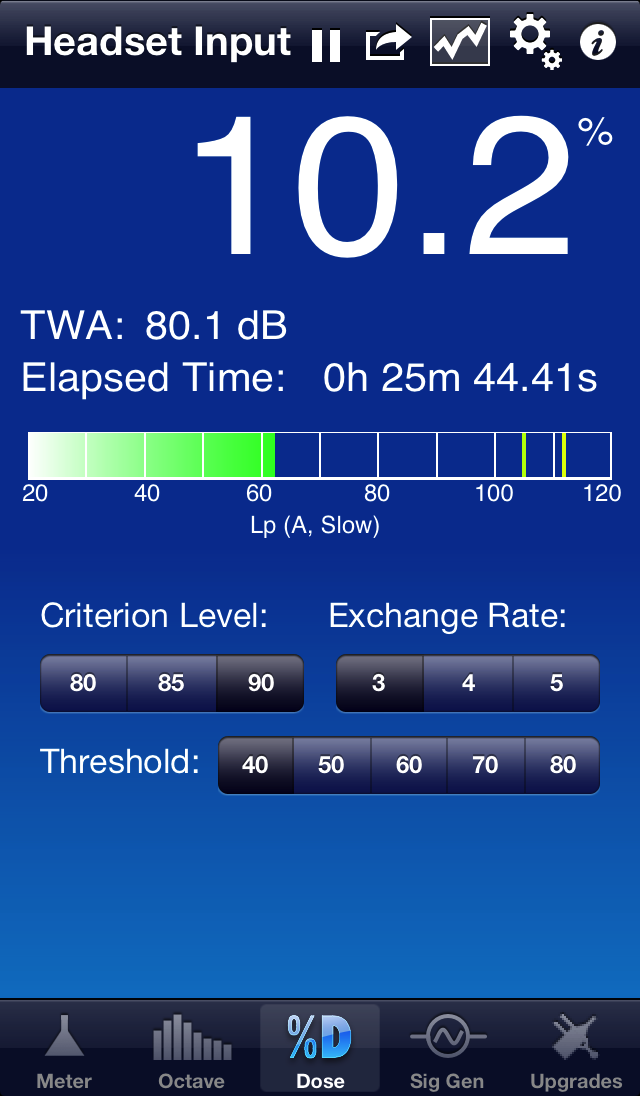Image resolution: width=640 pixels, height=1096 pixels.
Task: Share the measurement results
Action: pos(388,43)
